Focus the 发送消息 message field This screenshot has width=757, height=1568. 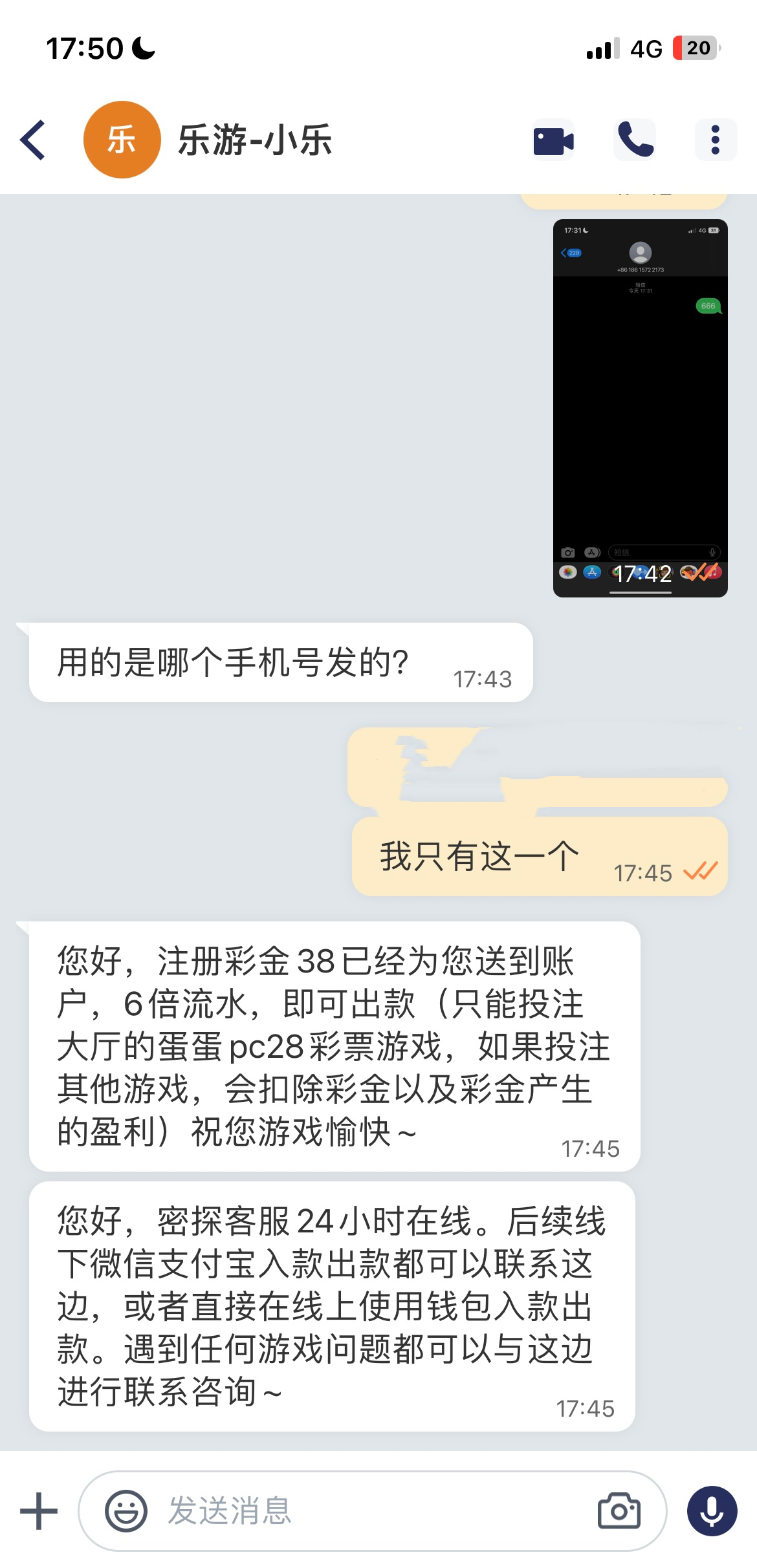pos(369,1511)
